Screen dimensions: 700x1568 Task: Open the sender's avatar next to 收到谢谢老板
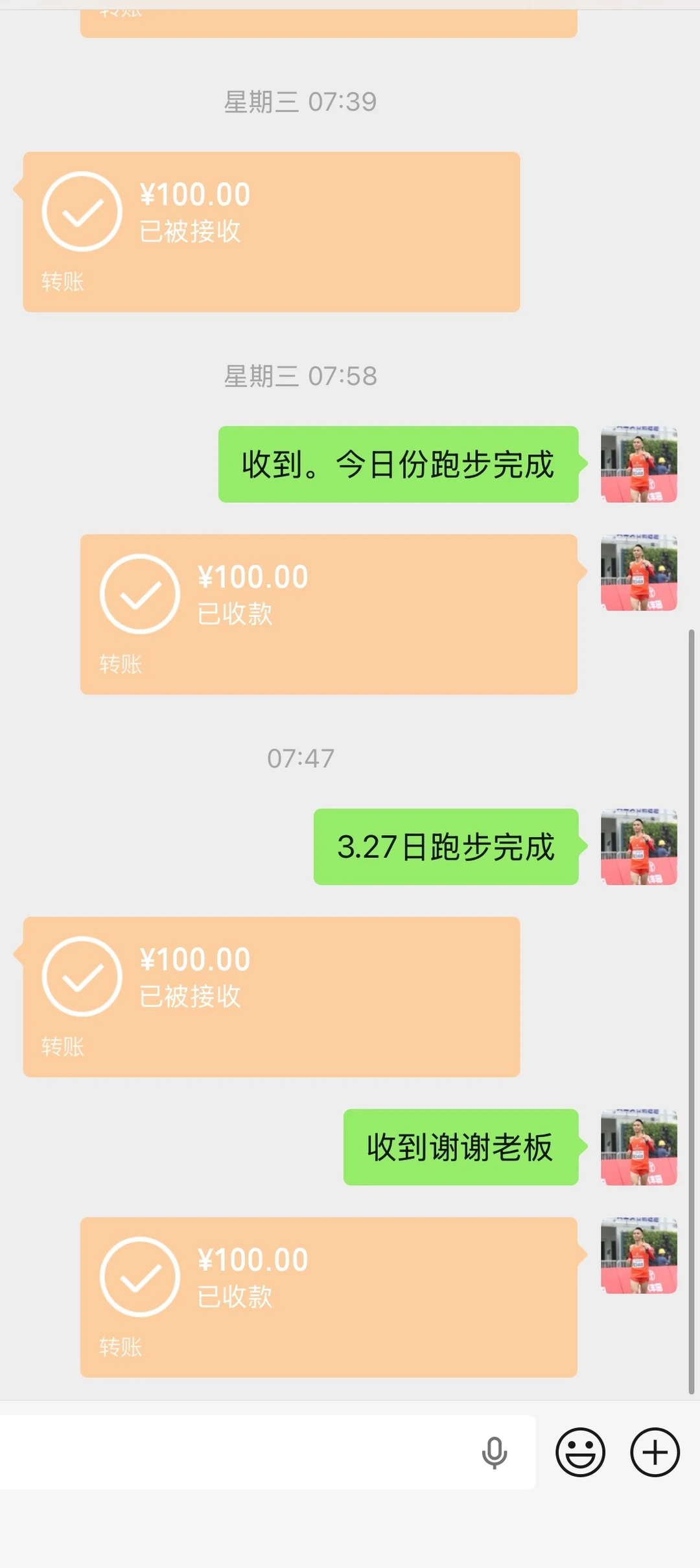[638, 1147]
